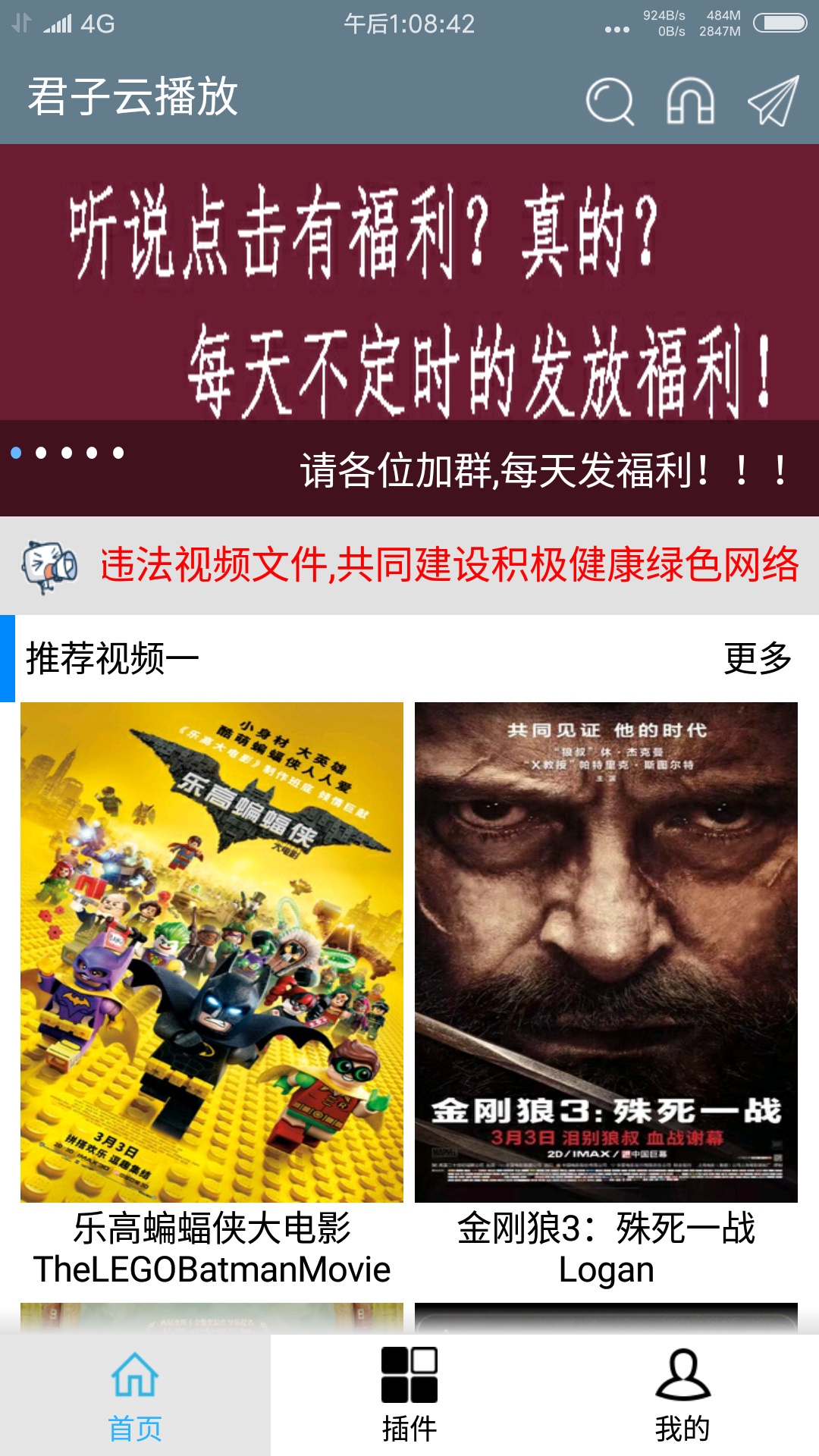This screenshot has width=819, height=1456.
Task: Switch to the 插件 tab
Action: (409, 1395)
